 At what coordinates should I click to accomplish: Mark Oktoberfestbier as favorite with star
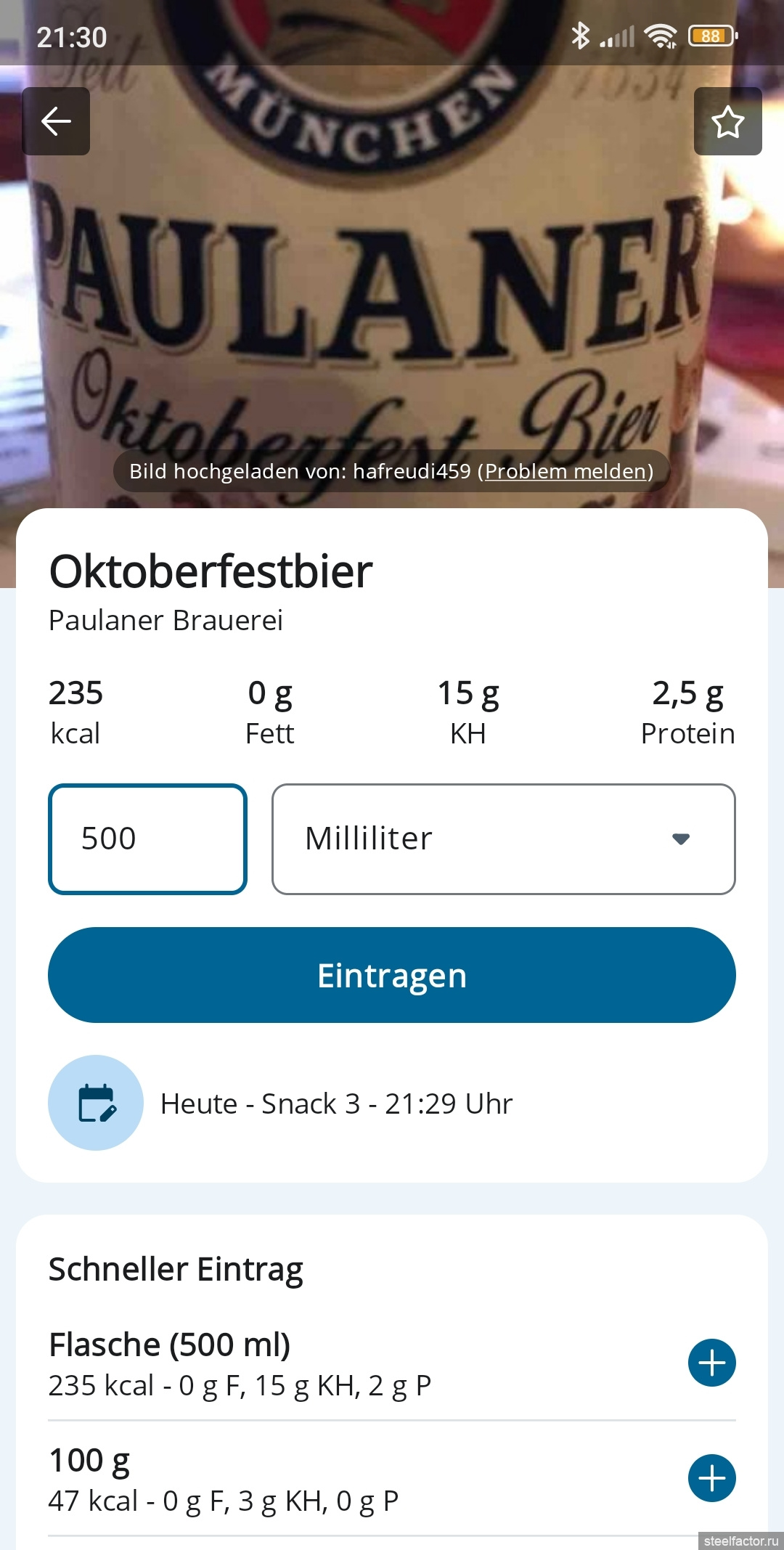[x=727, y=121]
